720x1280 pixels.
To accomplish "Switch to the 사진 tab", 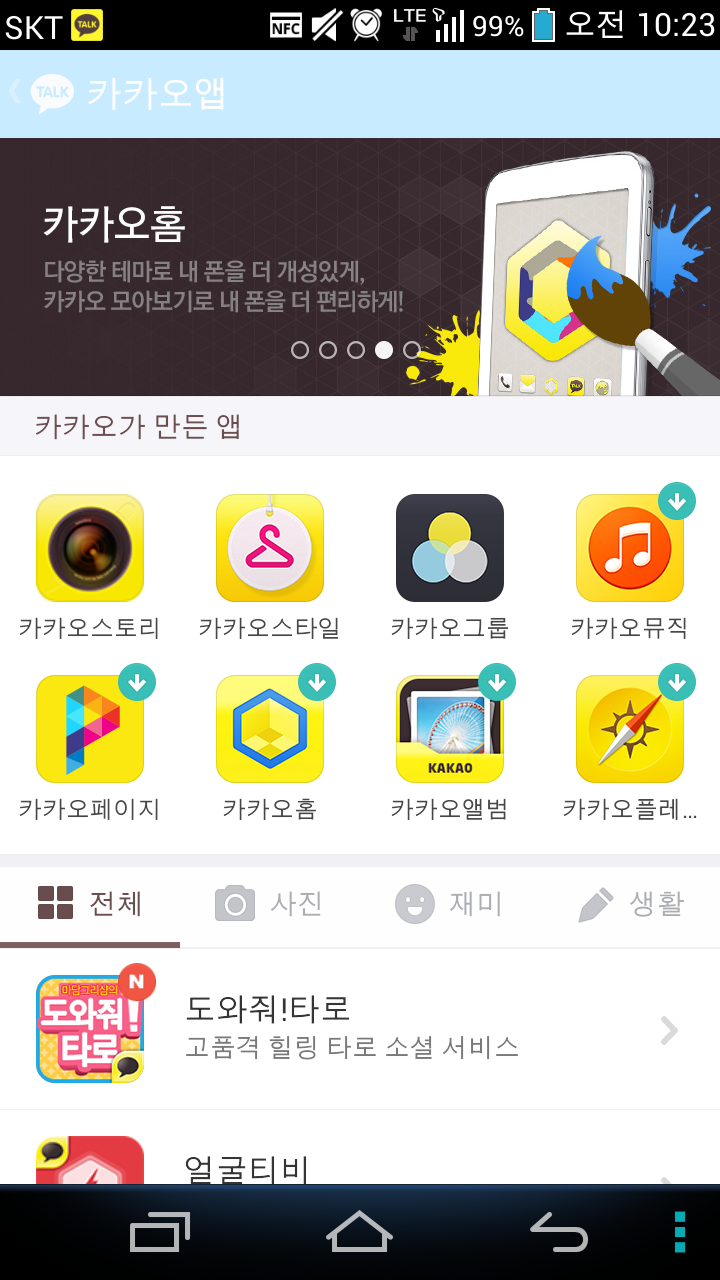I will (270, 904).
